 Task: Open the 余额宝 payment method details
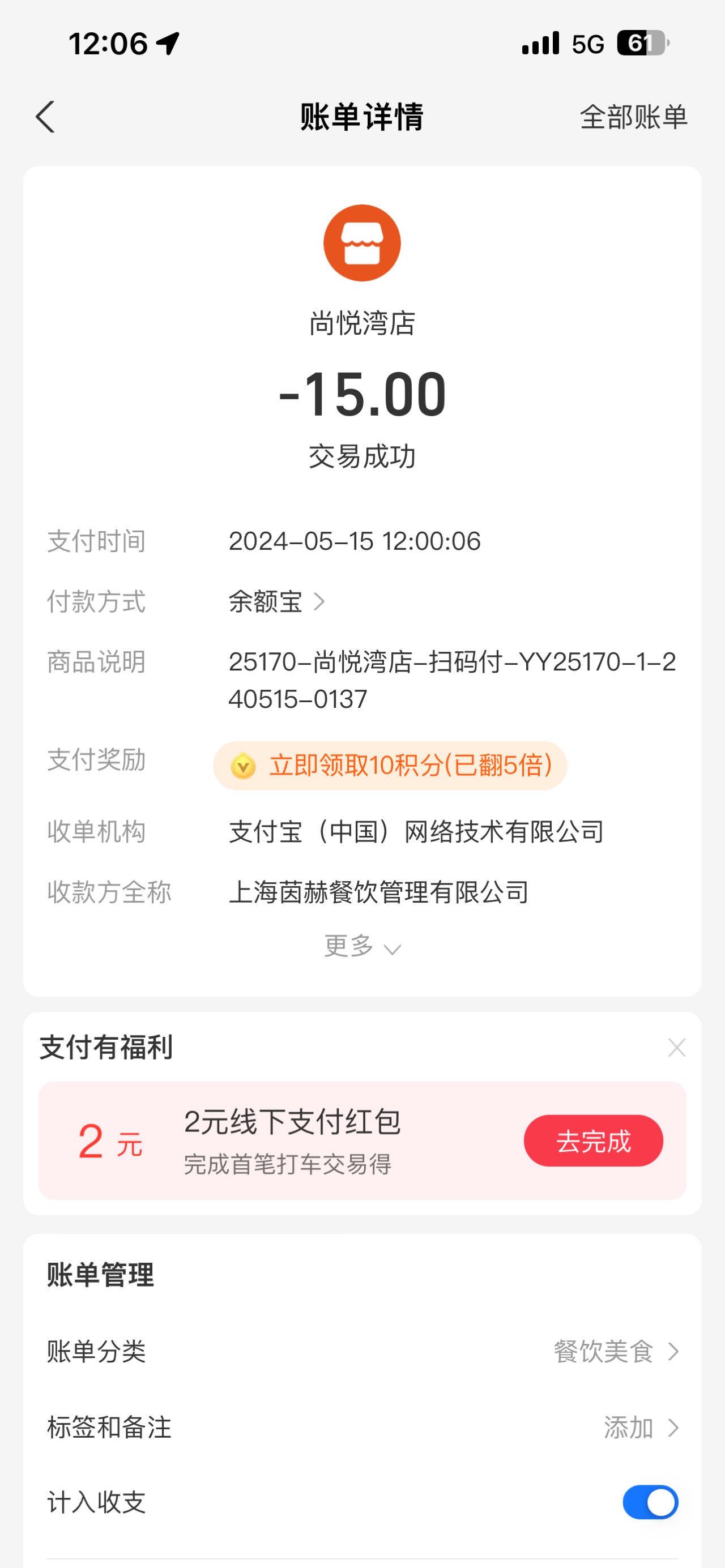coord(277,601)
